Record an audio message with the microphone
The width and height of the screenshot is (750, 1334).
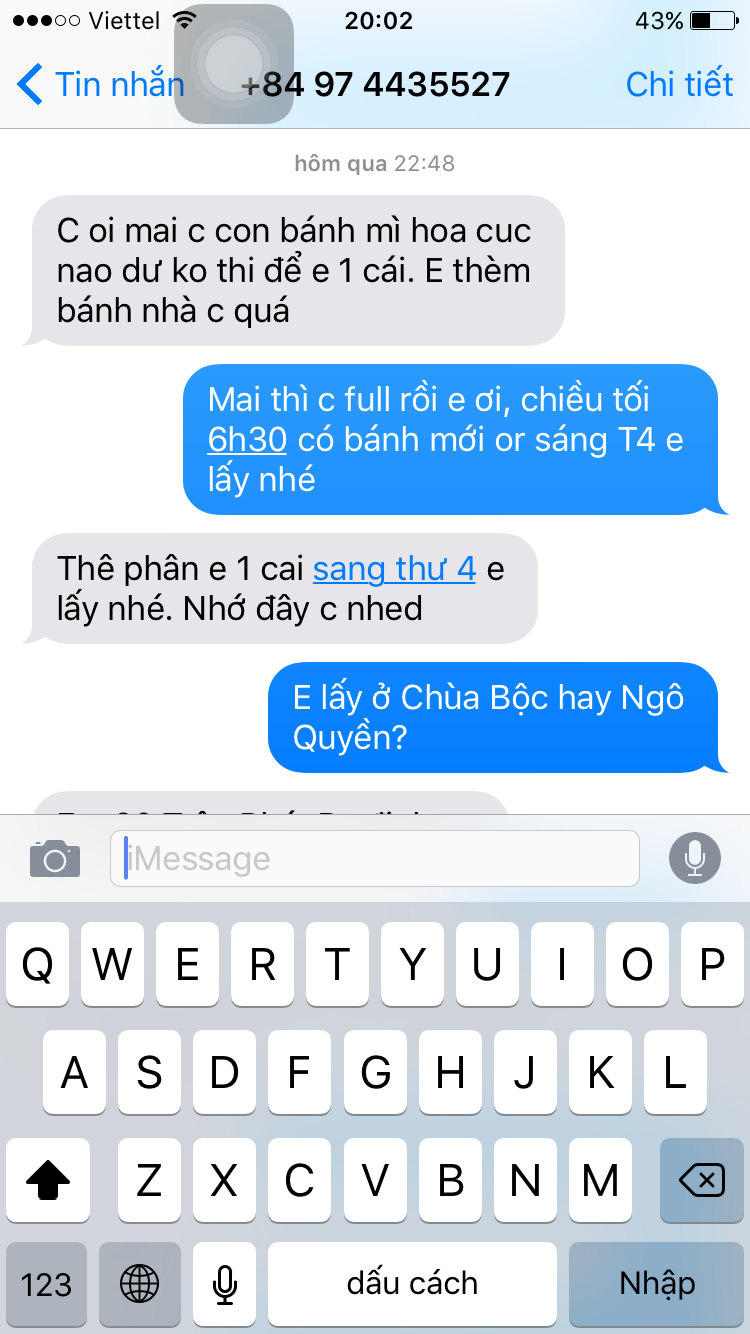point(694,858)
